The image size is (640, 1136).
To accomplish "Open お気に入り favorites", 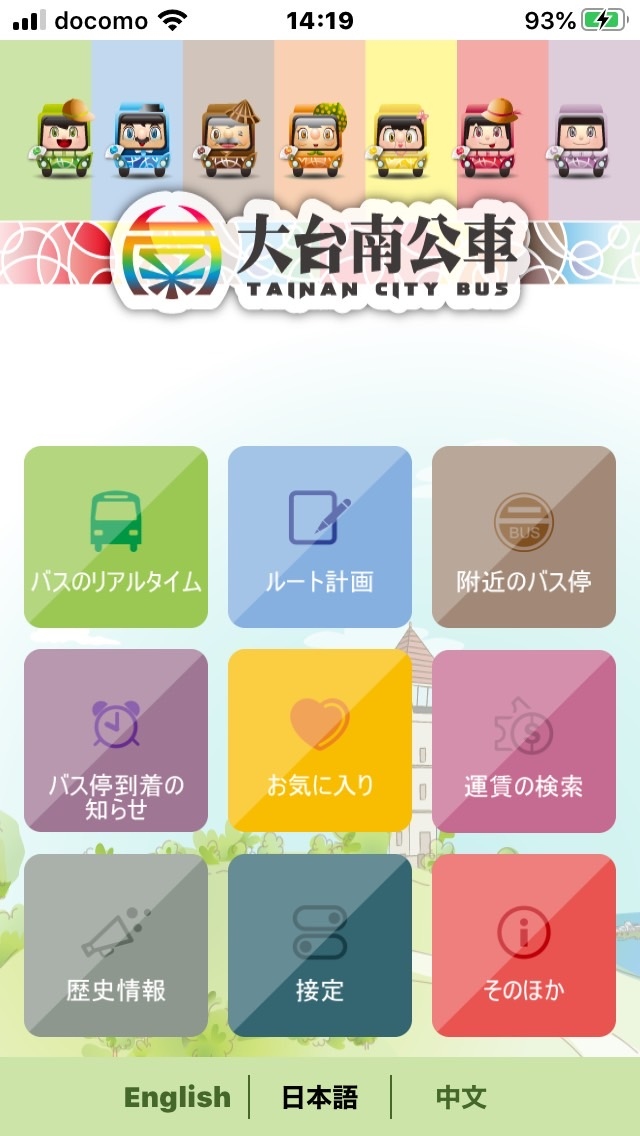I will pyautogui.click(x=320, y=741).
